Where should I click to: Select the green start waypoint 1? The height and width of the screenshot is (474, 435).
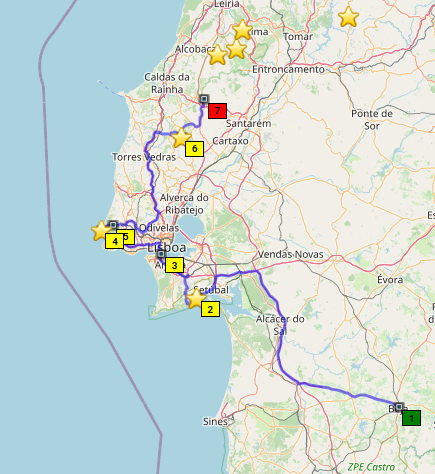(411, 418)
